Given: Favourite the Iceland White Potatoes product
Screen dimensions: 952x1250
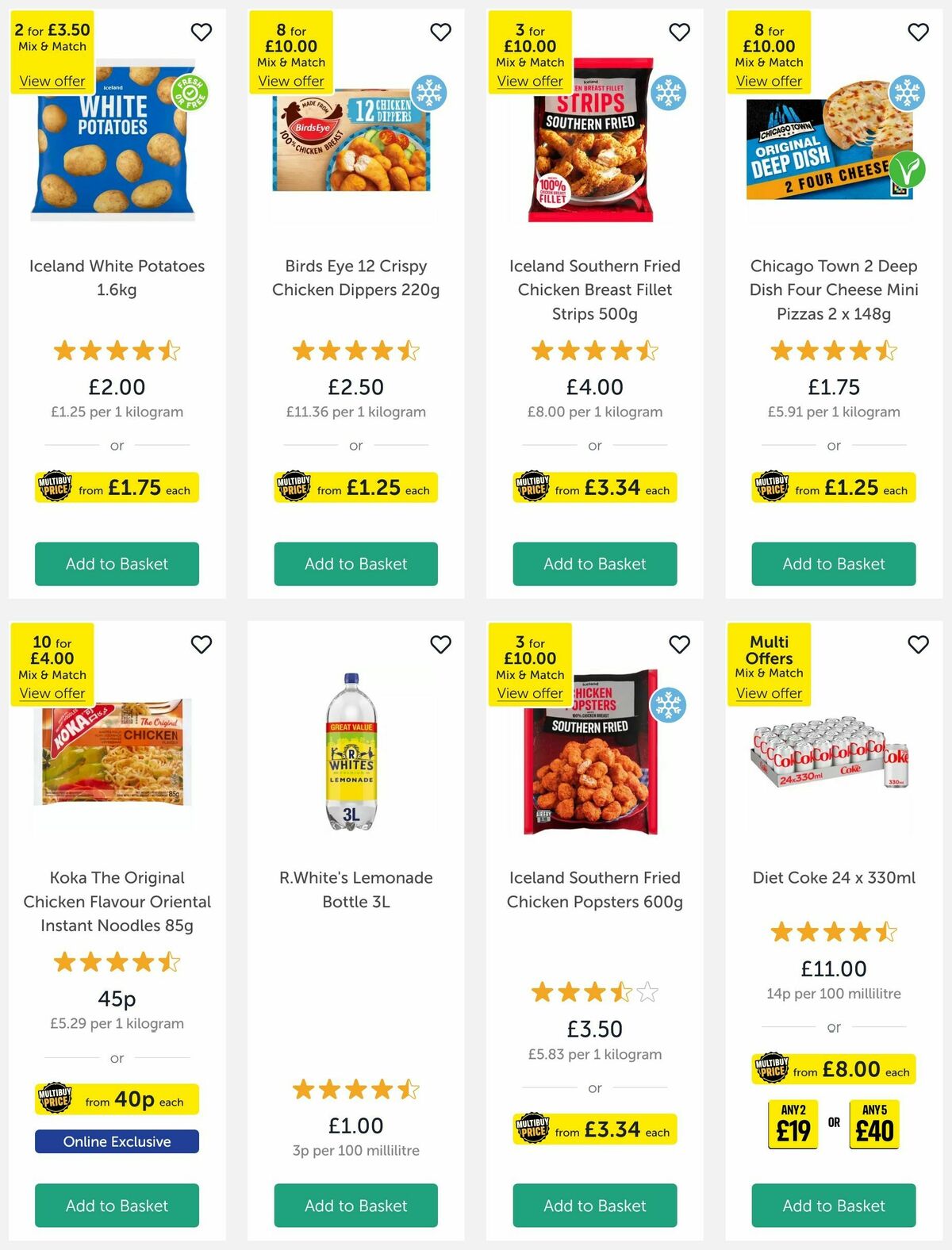Looking at the screenshot, I should 201,32.
